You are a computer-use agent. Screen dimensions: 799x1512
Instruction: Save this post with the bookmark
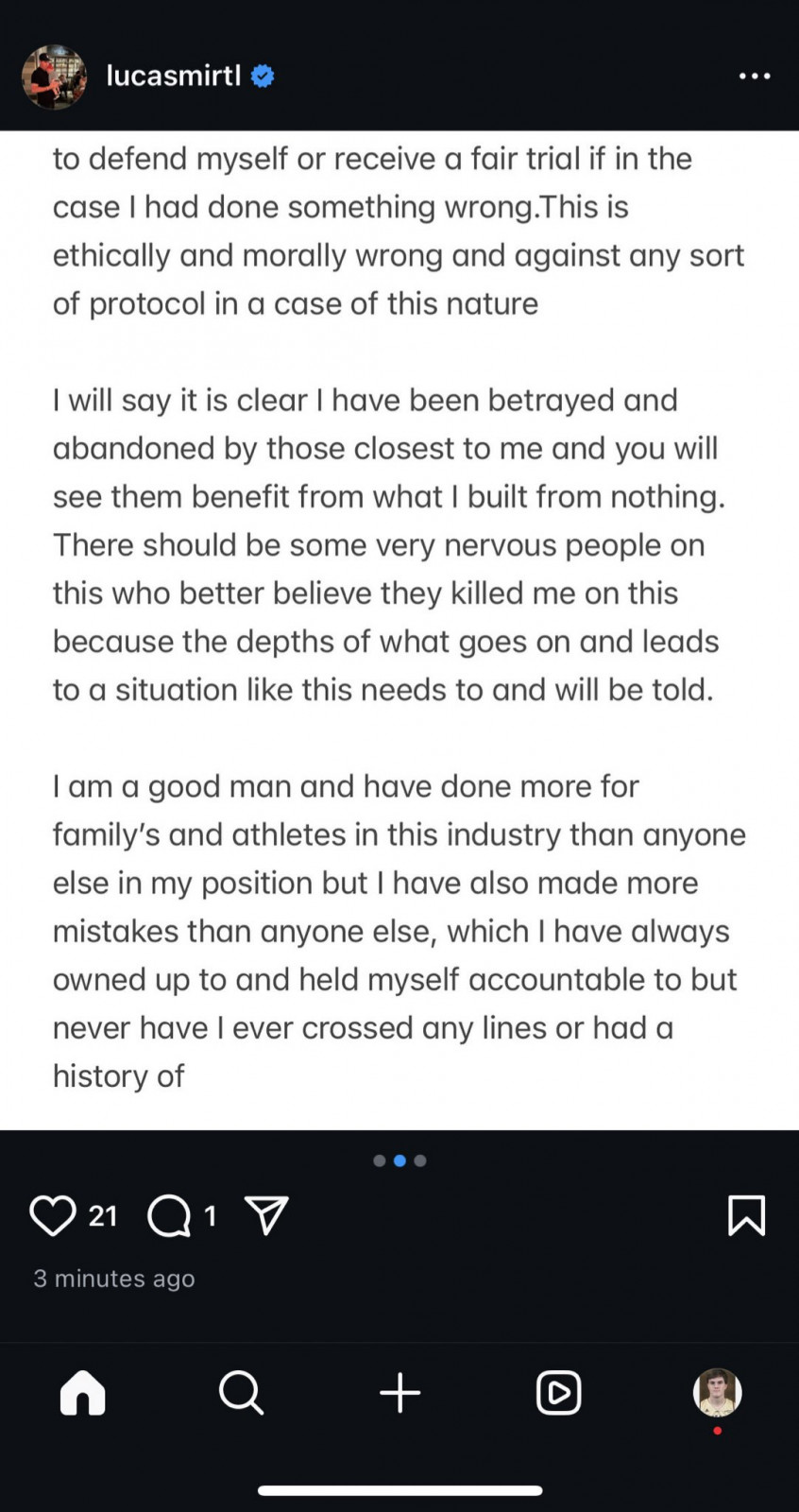point(746,1215)
